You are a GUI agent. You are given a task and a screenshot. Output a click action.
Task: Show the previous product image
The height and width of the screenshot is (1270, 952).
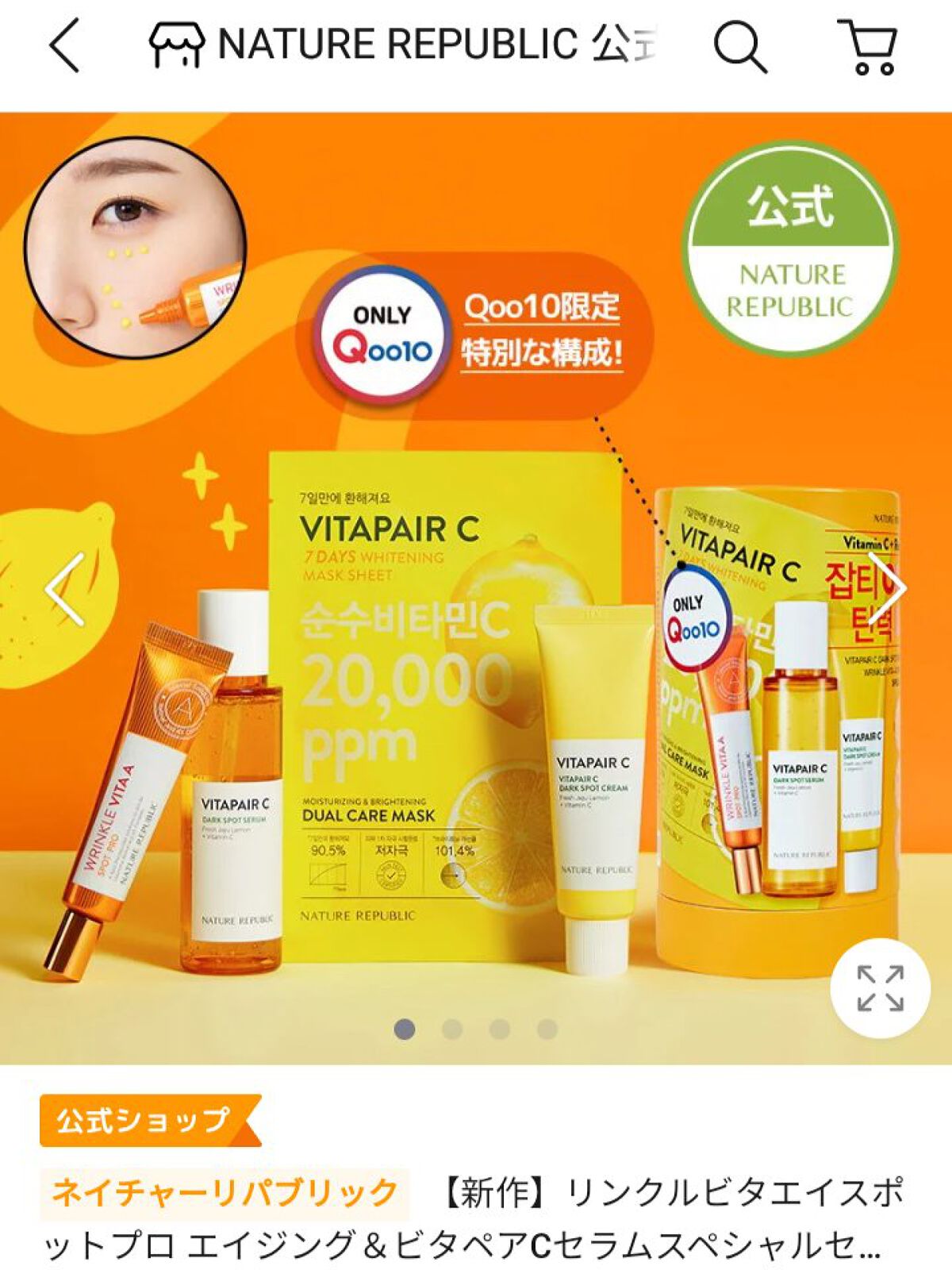click(65, 589)
